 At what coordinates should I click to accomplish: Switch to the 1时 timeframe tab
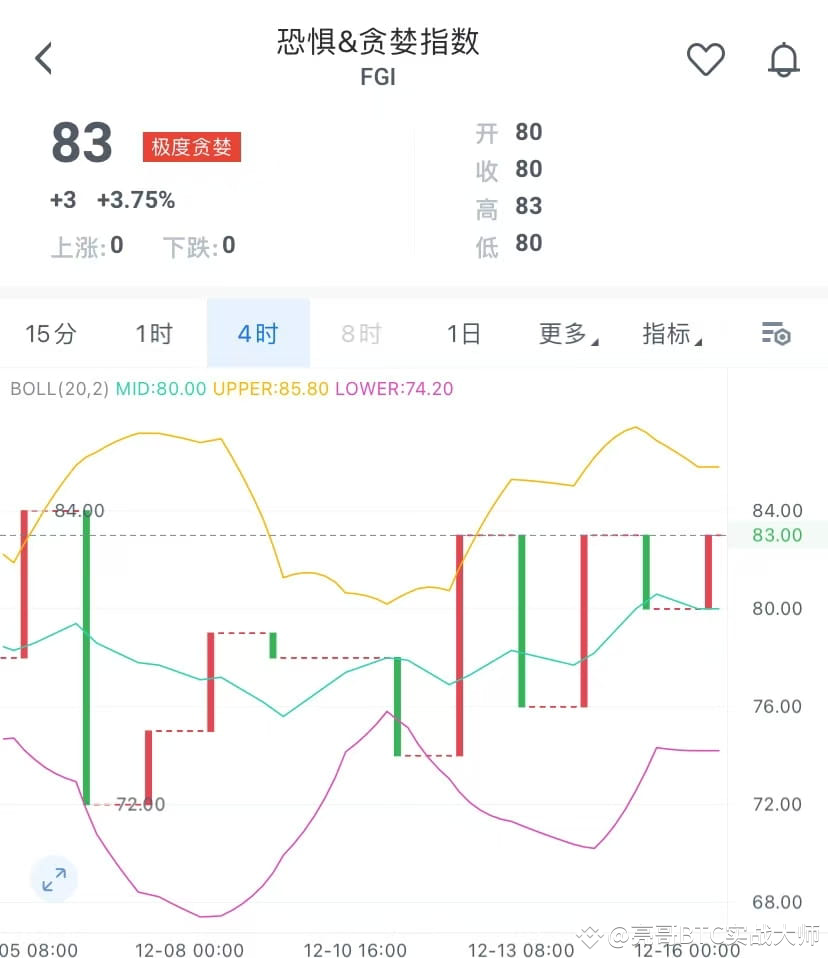(153, 334)
